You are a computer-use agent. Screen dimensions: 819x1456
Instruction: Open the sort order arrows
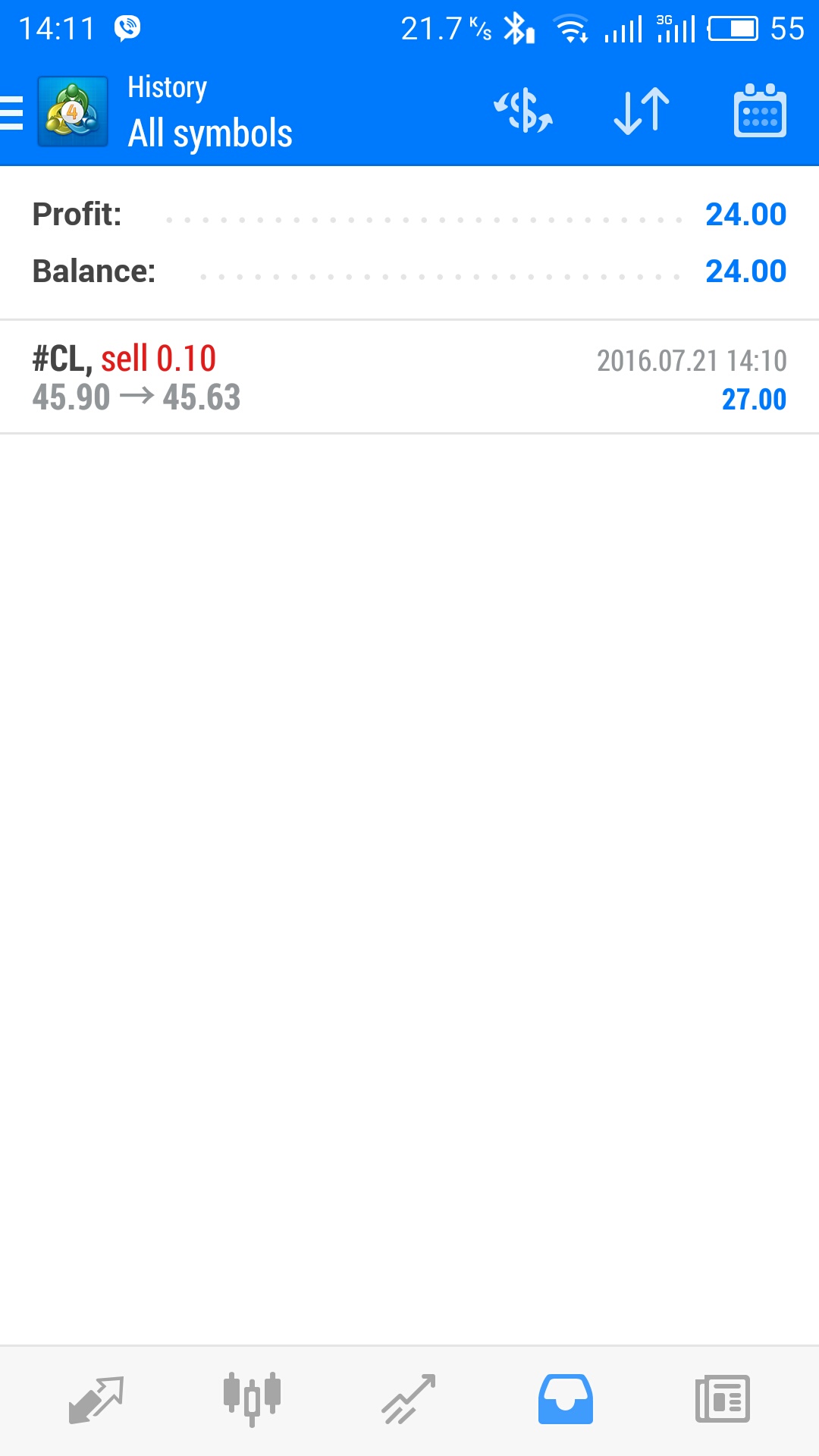[x=642, y=111]
